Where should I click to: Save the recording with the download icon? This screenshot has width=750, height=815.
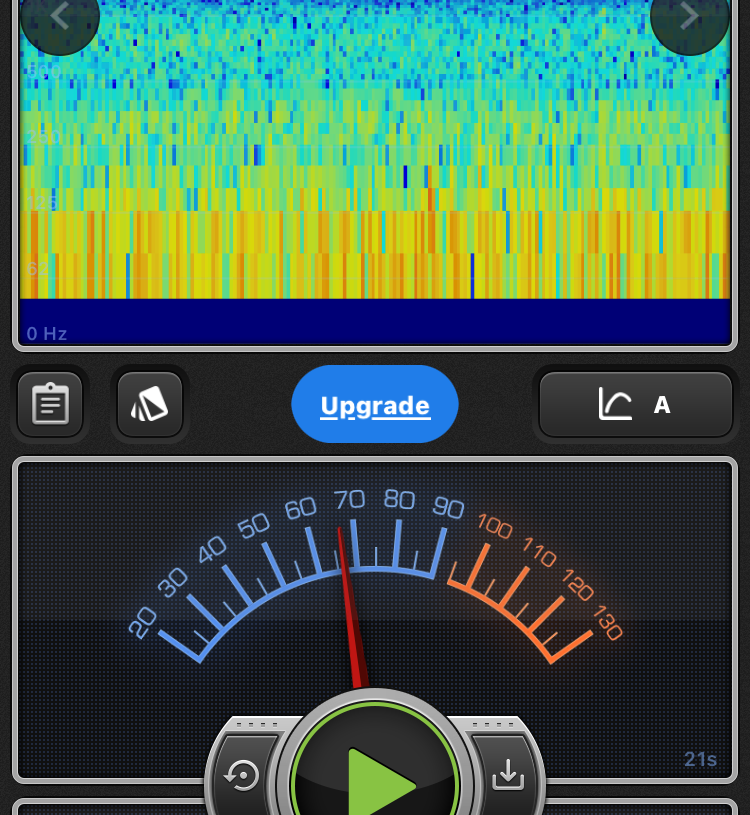click(x=508, y=775)
